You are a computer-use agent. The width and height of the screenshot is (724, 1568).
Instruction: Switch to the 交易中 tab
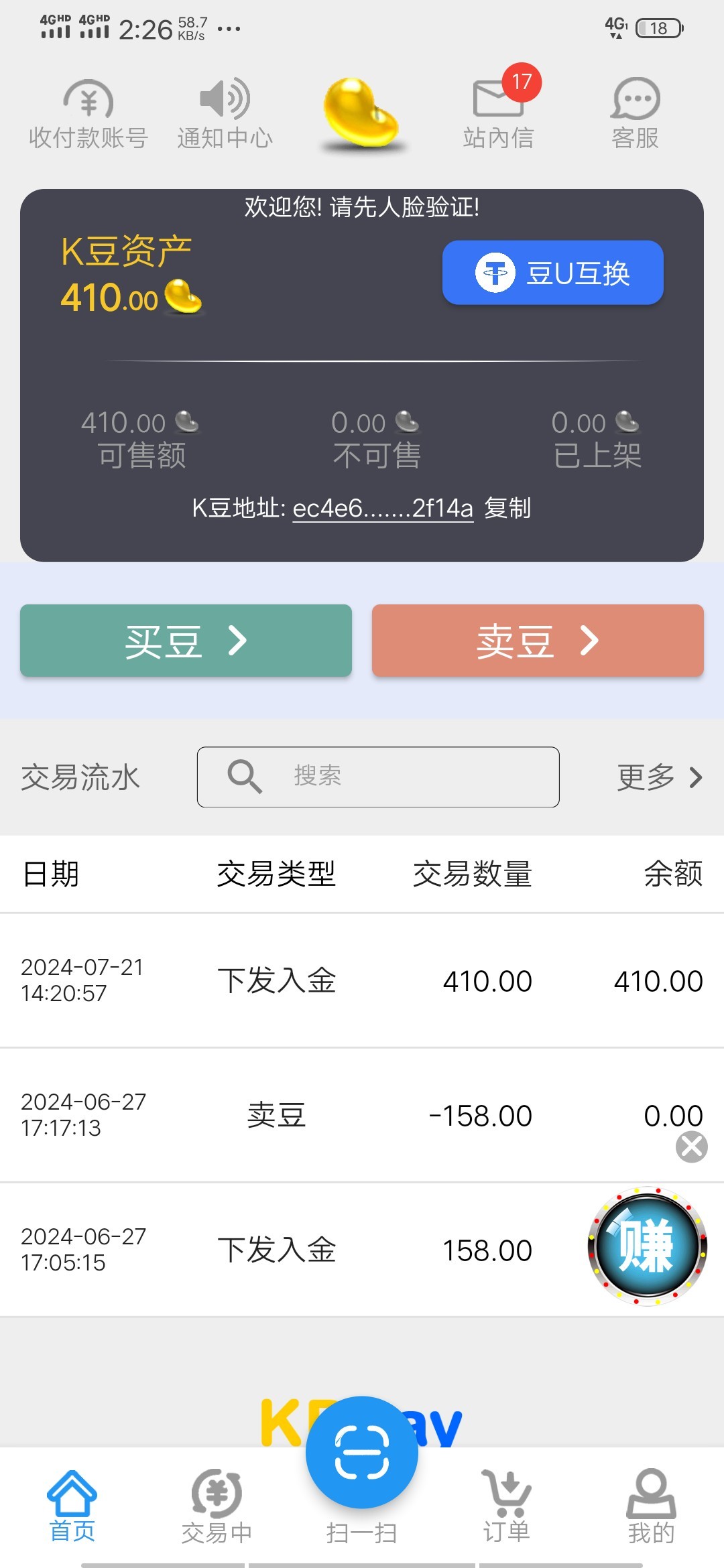(217, 1506)
